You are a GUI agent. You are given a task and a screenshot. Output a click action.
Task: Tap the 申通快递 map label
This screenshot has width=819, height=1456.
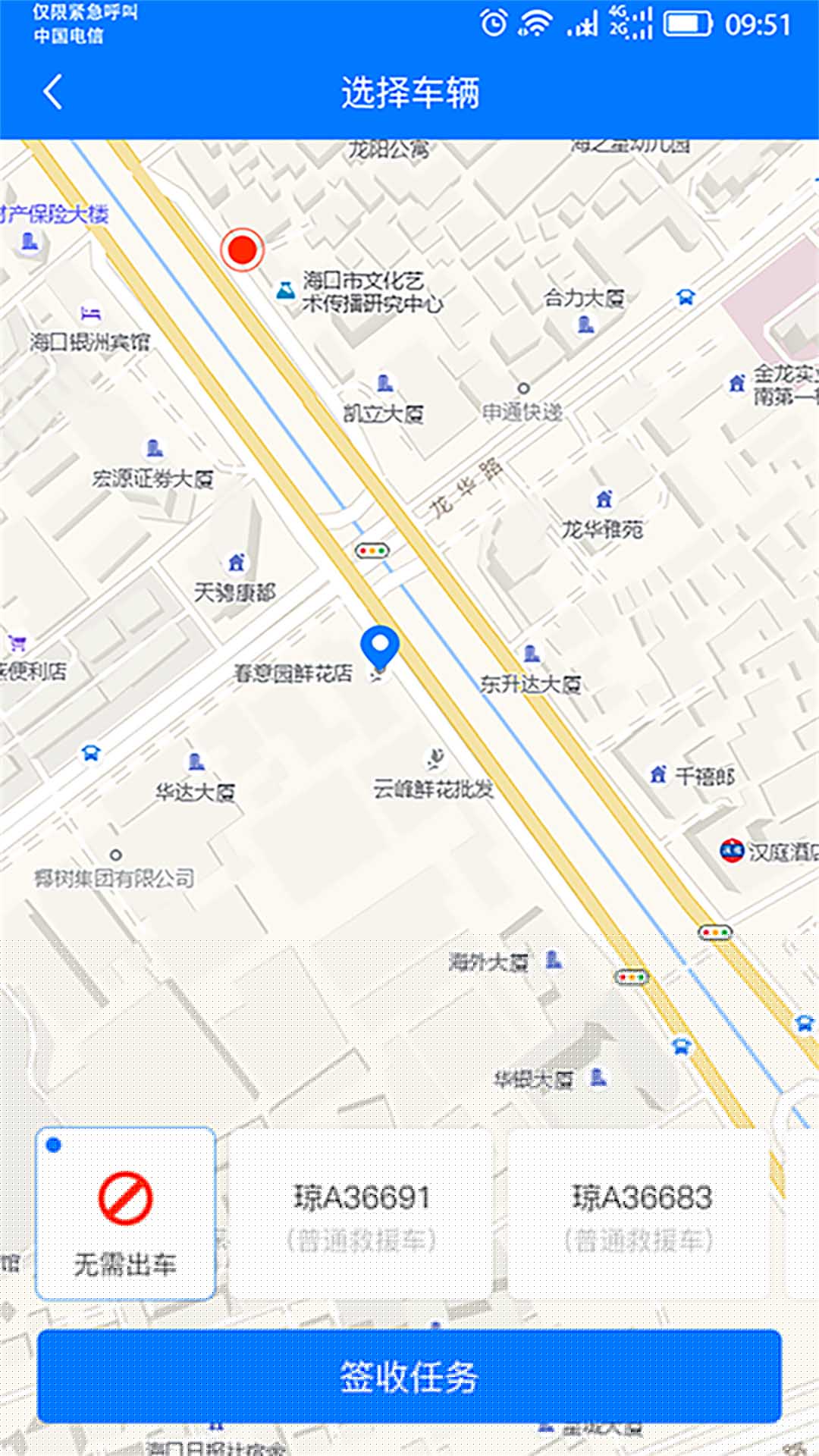pos(521,413)
